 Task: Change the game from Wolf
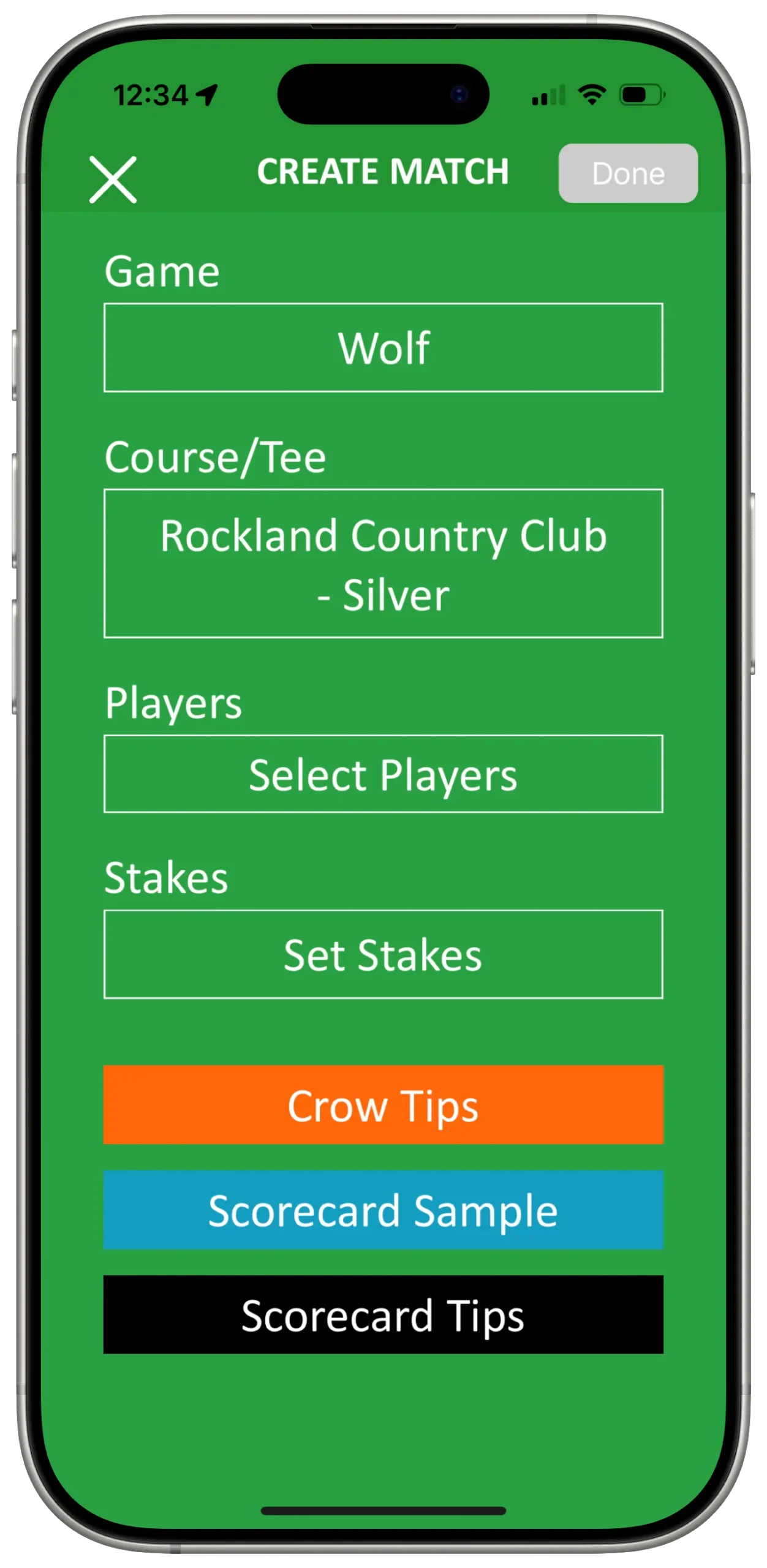[x=383, y=347]
